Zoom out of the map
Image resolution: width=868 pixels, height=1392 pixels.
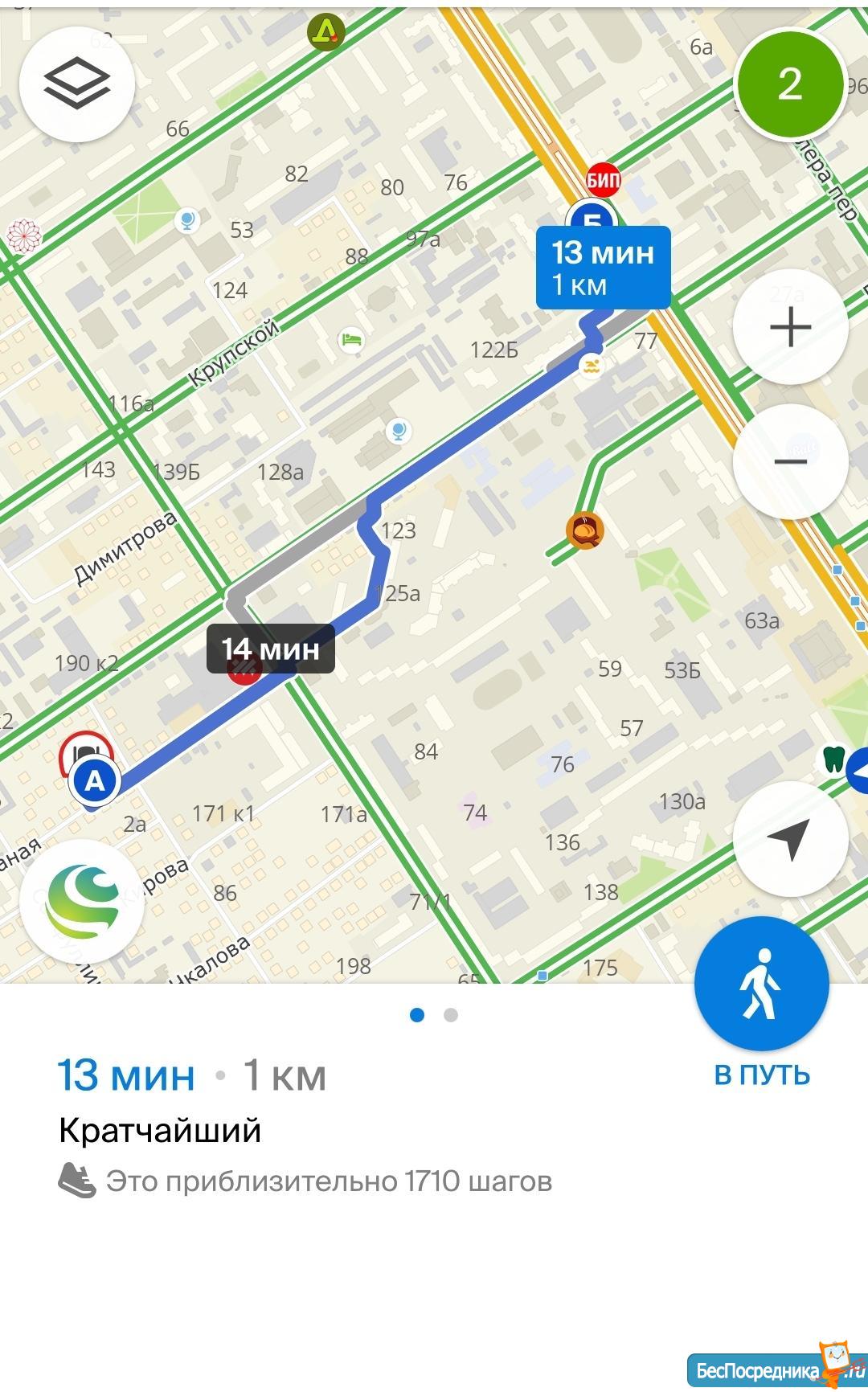point(790,461)
